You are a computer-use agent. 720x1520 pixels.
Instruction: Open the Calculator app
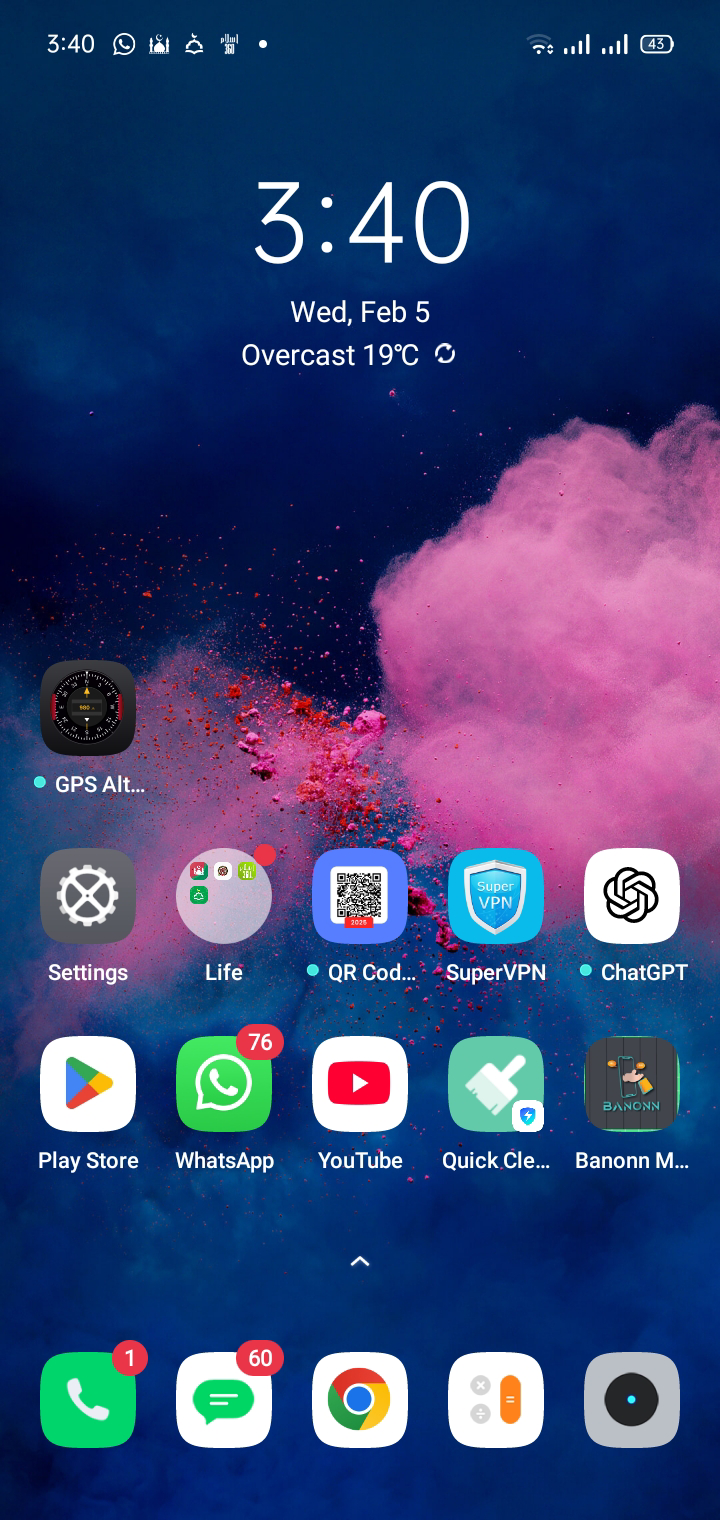496,1400
